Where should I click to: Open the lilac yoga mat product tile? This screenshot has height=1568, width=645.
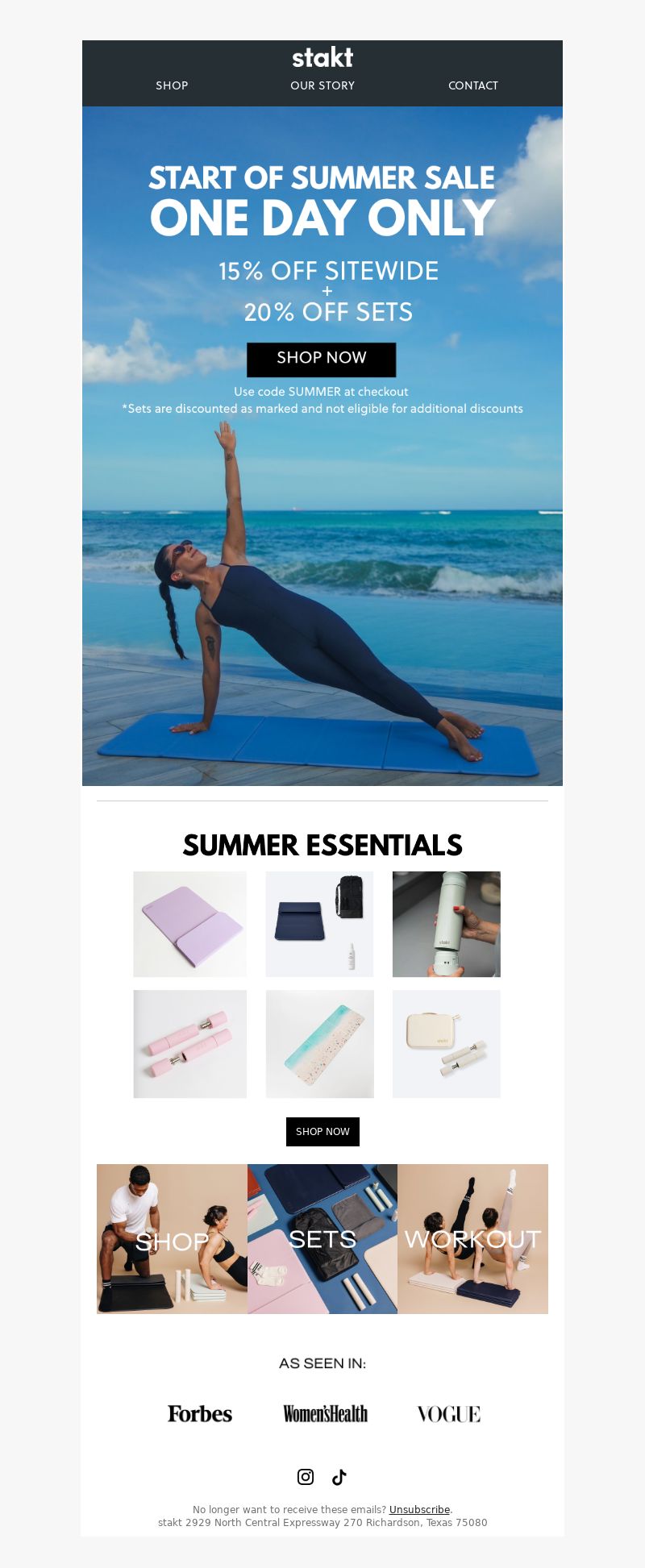pyautogui.click(x=190, y=924)
